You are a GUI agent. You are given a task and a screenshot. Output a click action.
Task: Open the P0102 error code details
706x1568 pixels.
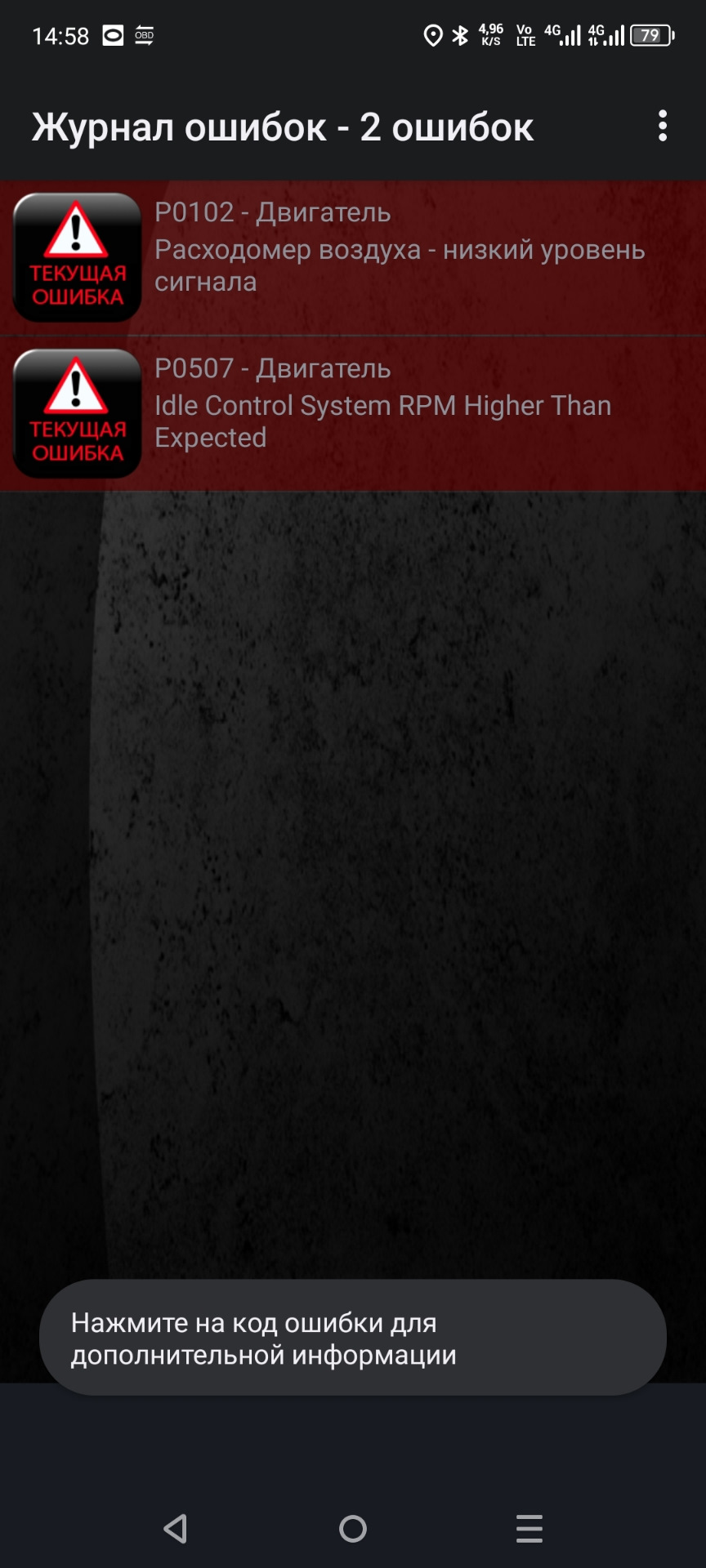click(x=399, y=248)
